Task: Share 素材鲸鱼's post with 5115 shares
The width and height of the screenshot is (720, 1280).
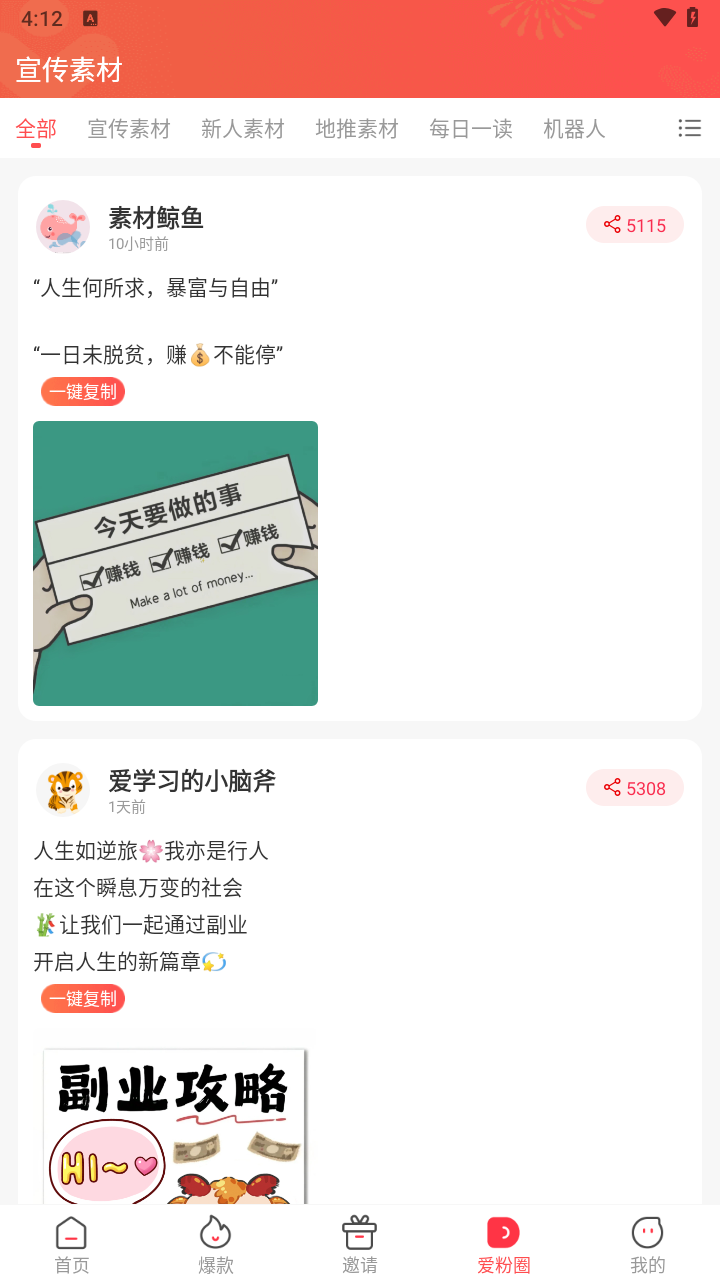Action: point(635,225)
